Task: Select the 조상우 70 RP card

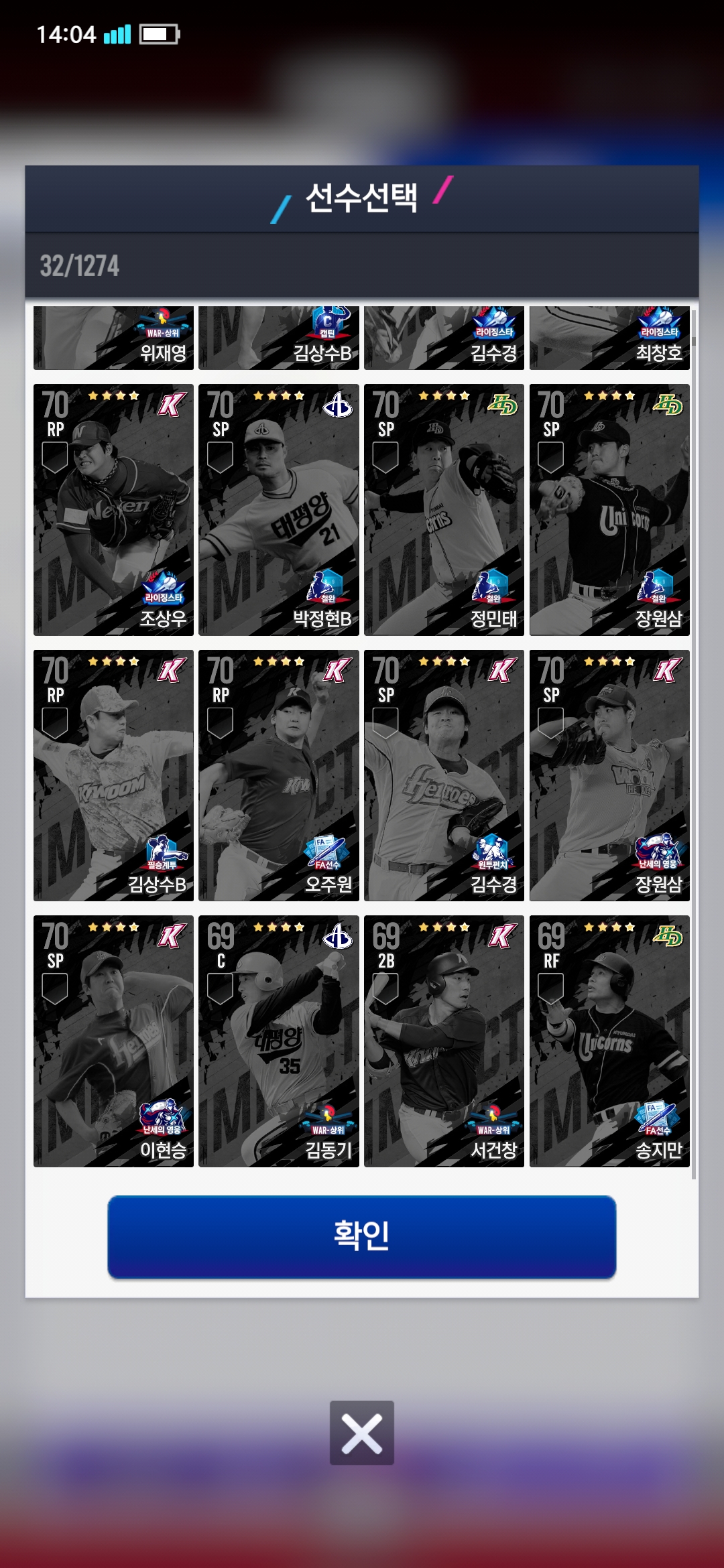Action: (x=113, y=509)
